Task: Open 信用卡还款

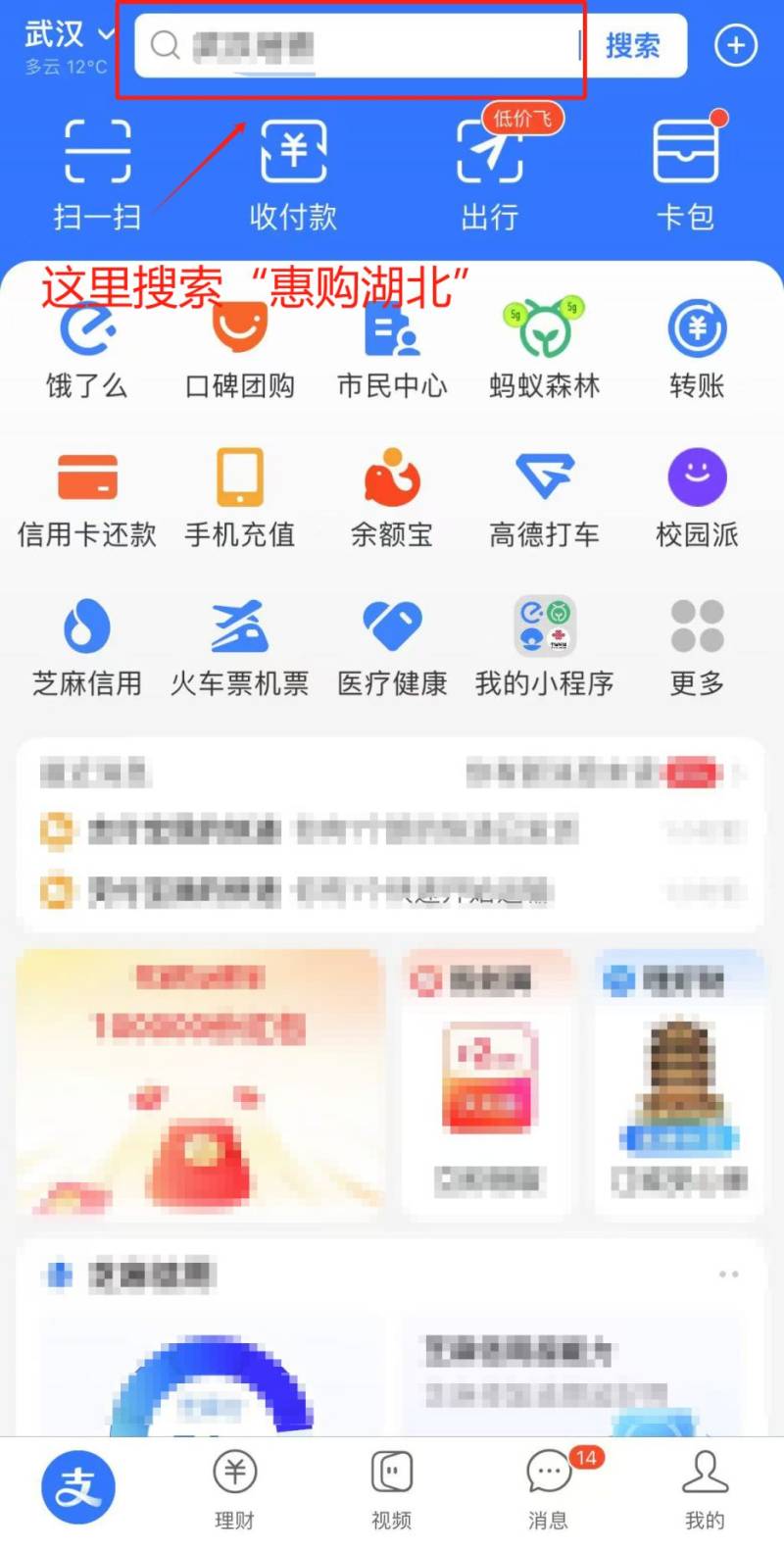Action: point(87,498)
